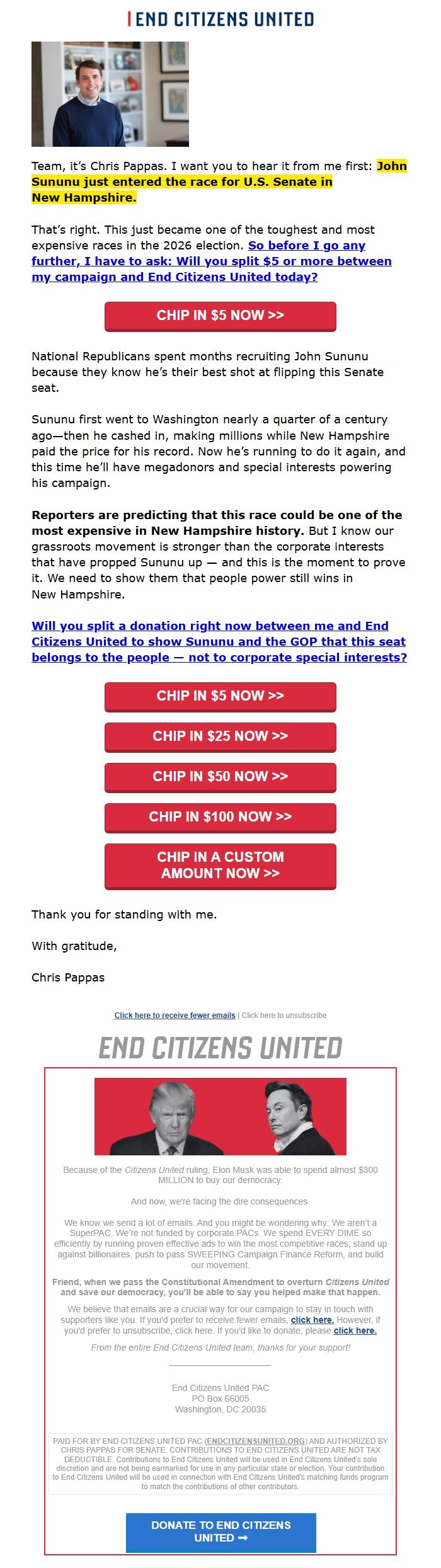Tap 'Click here to unsubscribe'
The image size is (441, 1568).
[284, 1016]
